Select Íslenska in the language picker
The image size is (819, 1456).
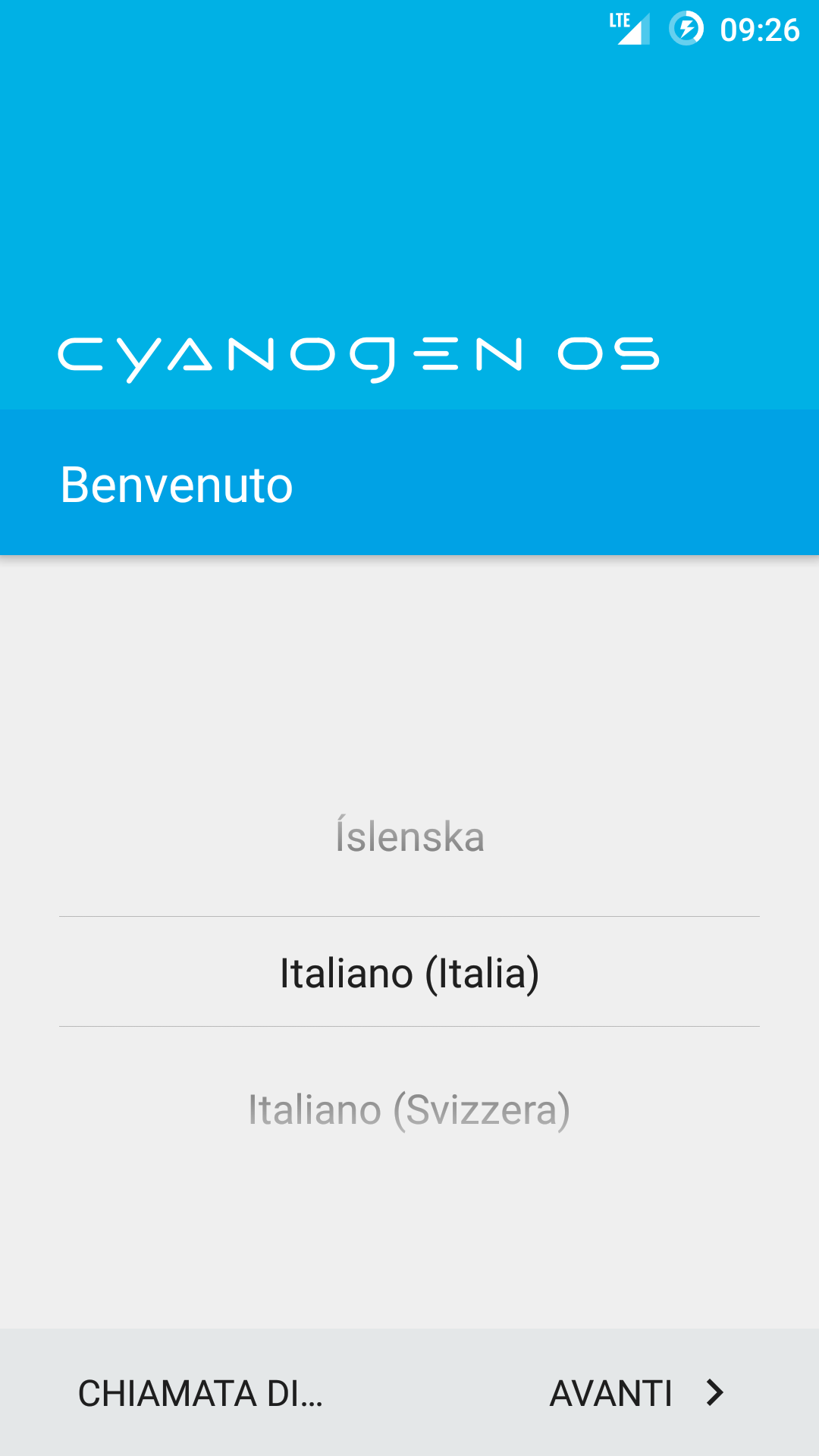[409, 836]
